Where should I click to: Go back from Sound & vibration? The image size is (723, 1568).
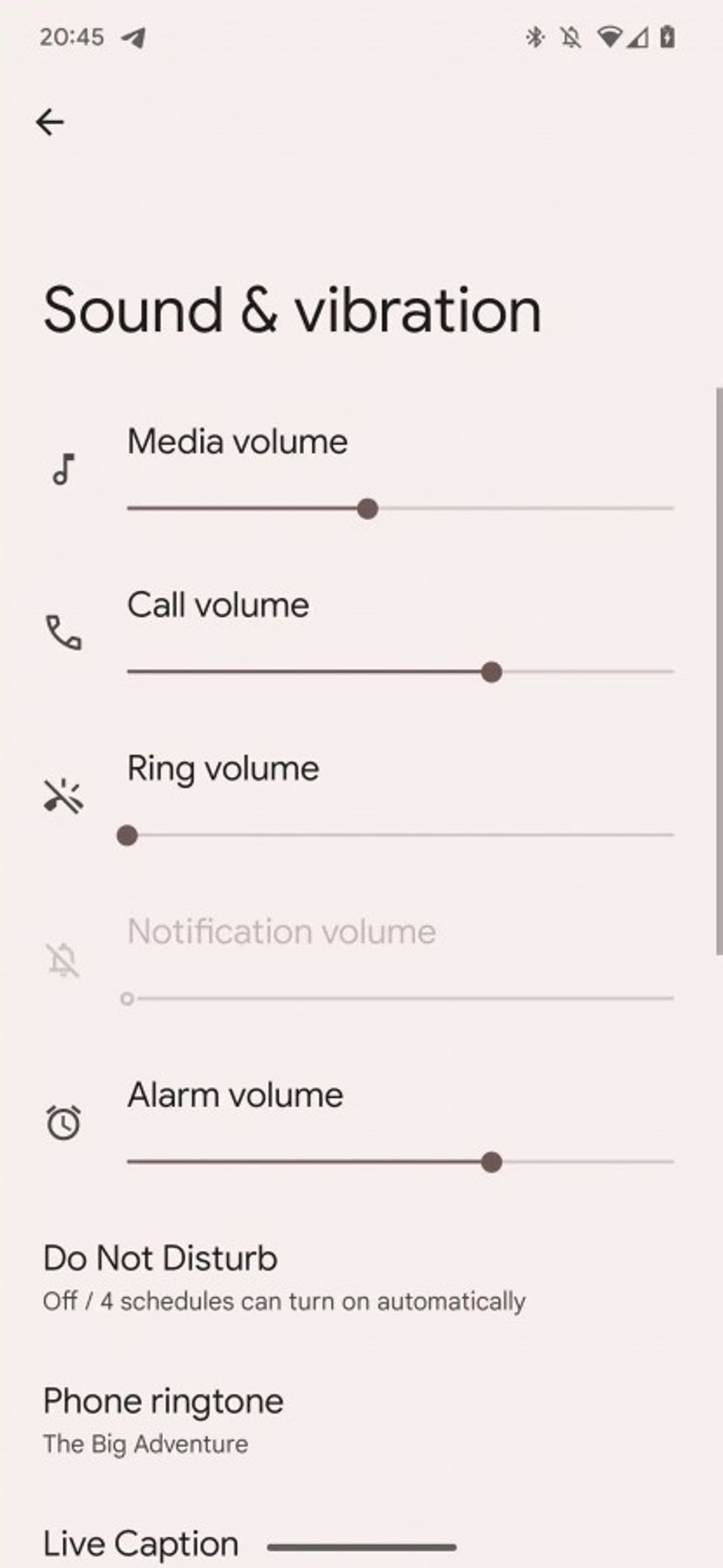[50, 122]
